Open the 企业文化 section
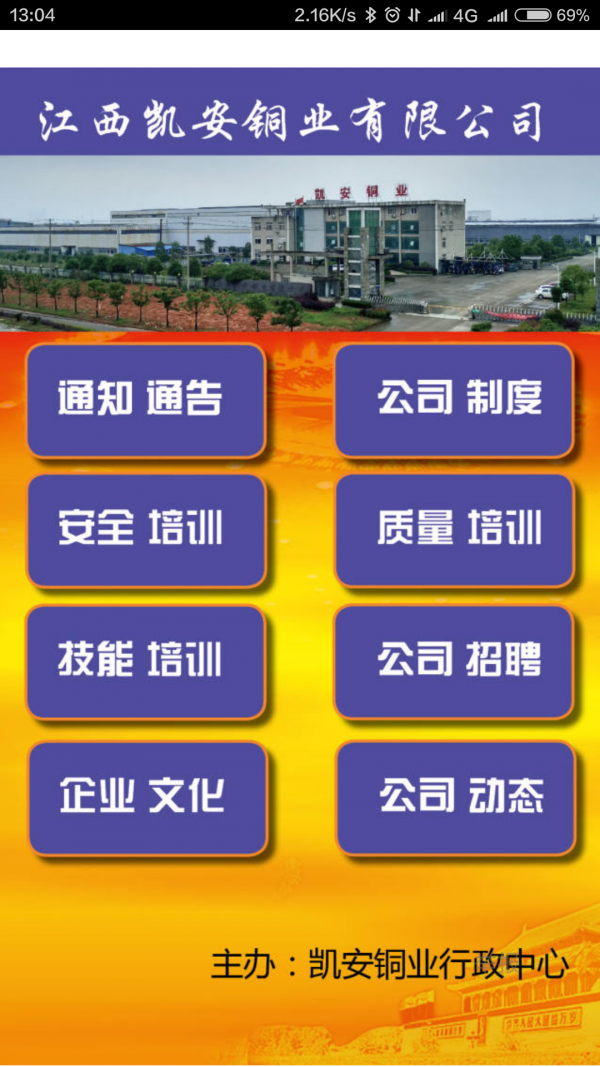The height and width of the screenshot is (1067, 600). (147, 797)
